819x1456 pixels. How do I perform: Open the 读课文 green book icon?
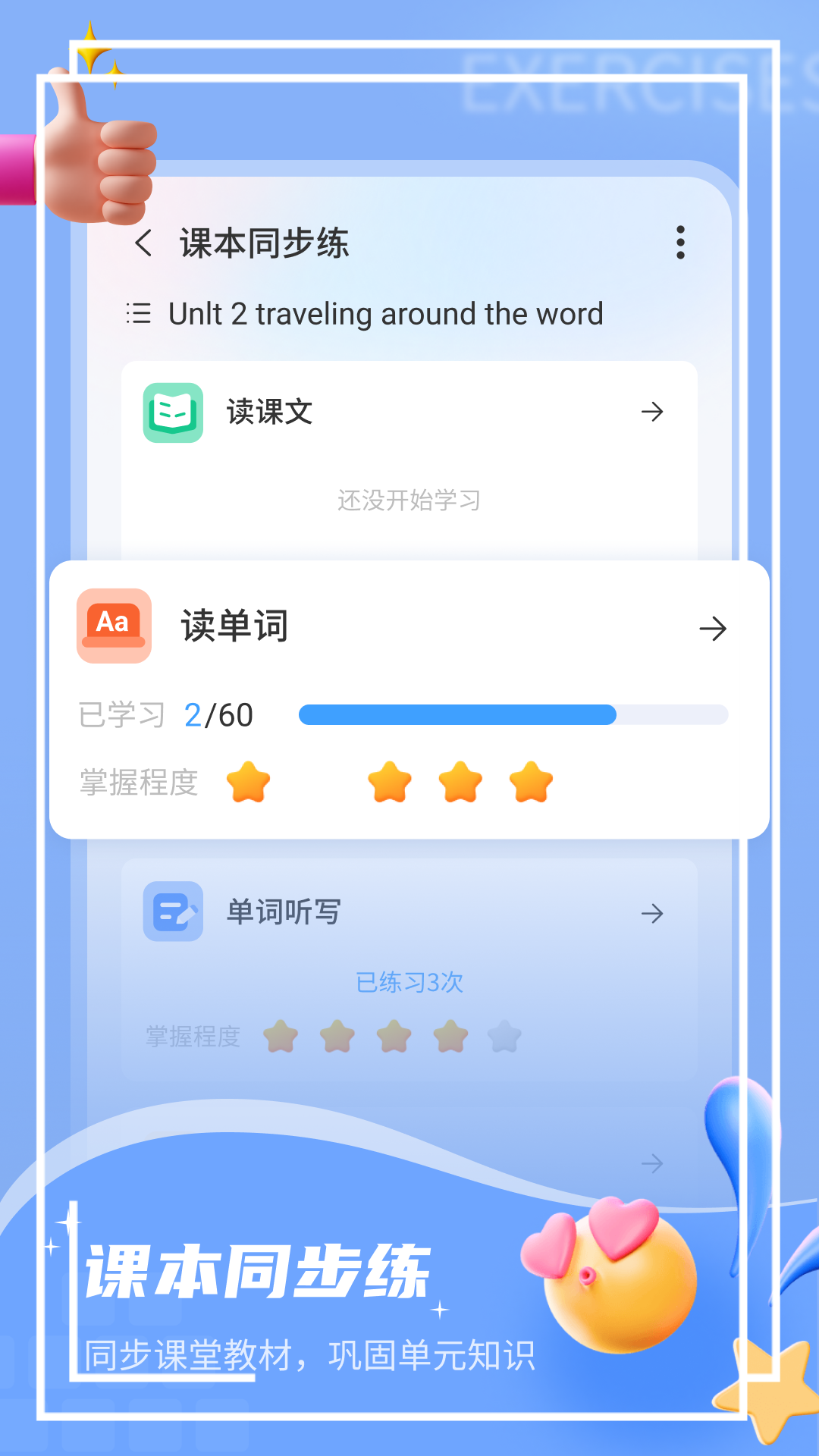point(174,413)
